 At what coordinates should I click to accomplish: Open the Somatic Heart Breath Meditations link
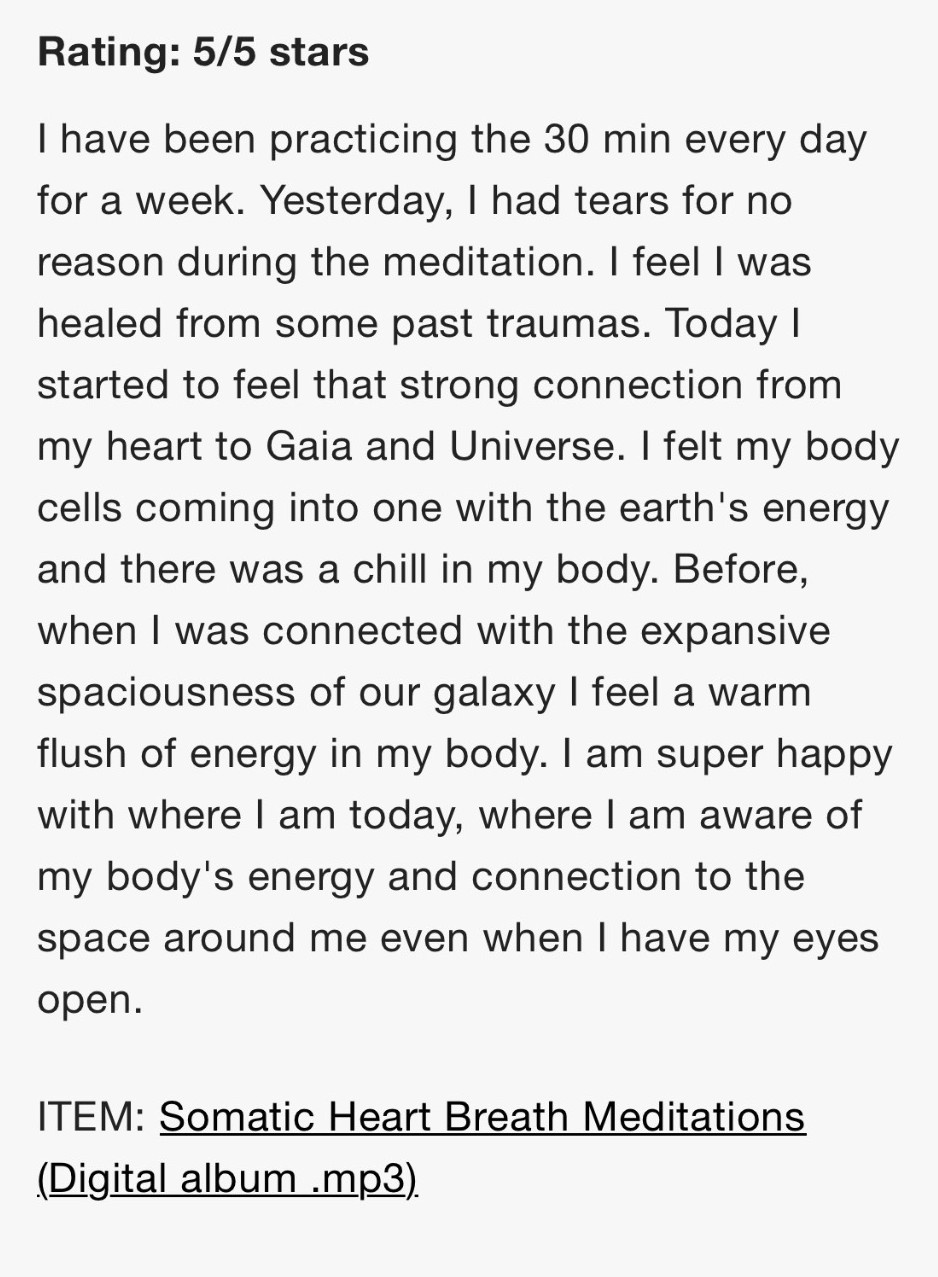[481, 1116]
